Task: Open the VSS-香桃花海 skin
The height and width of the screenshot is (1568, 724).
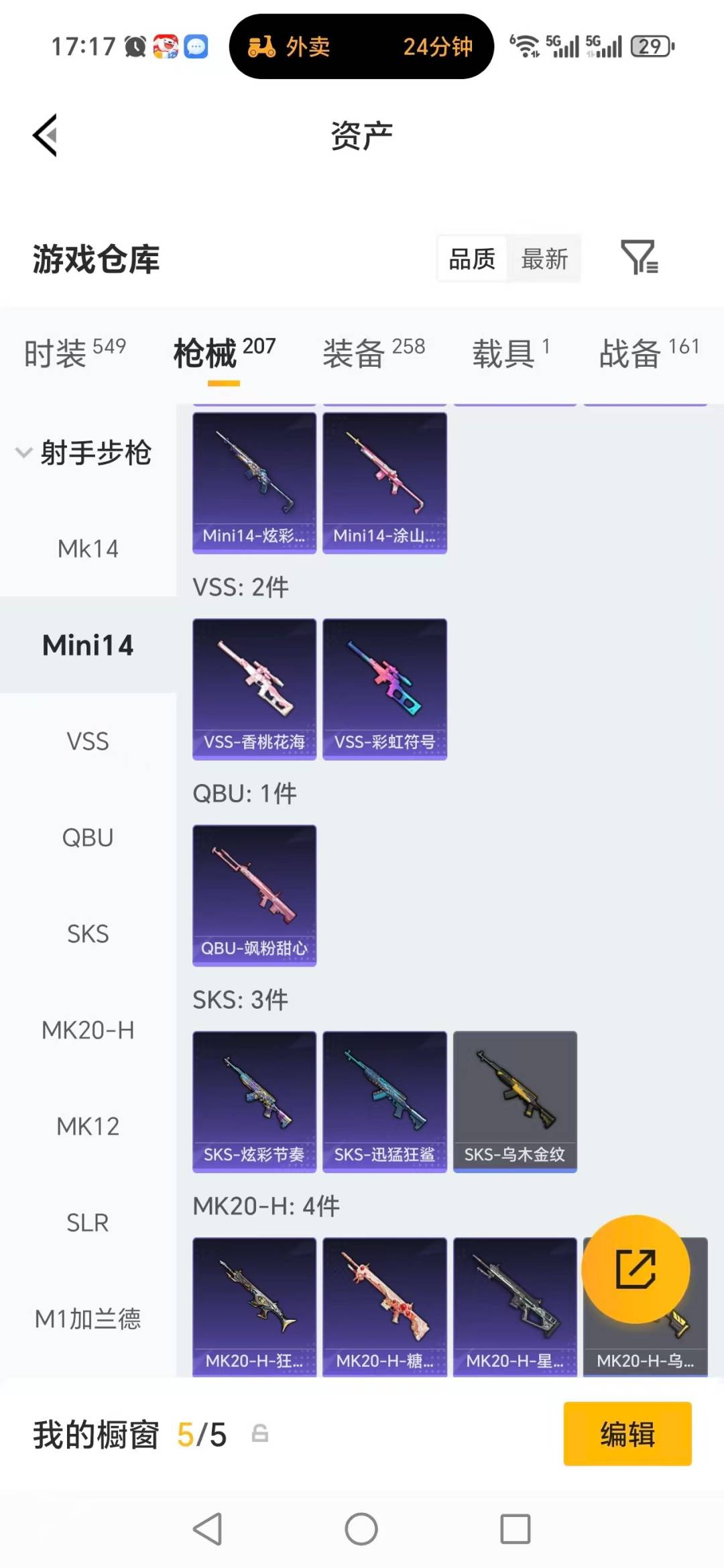Action: [x=254, y=689]
